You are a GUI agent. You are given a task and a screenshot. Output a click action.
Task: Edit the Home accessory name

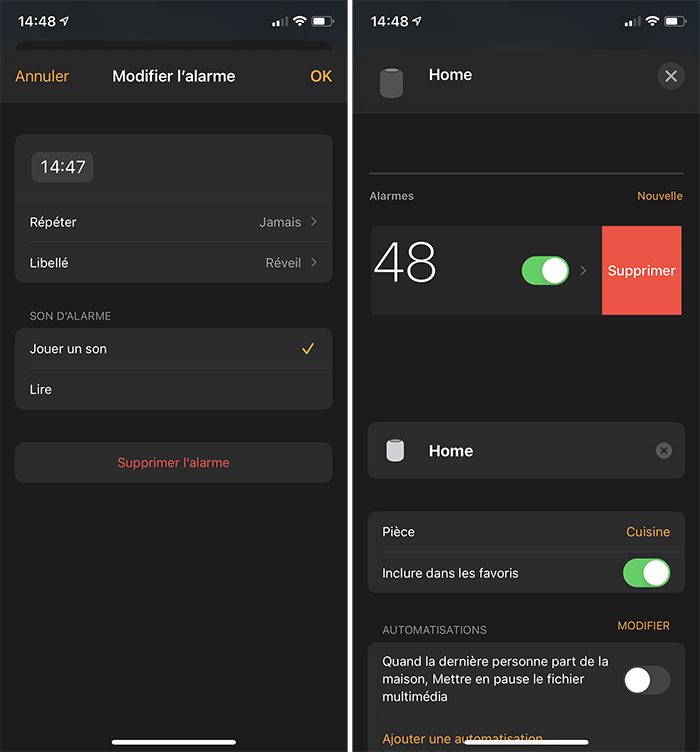520,451
